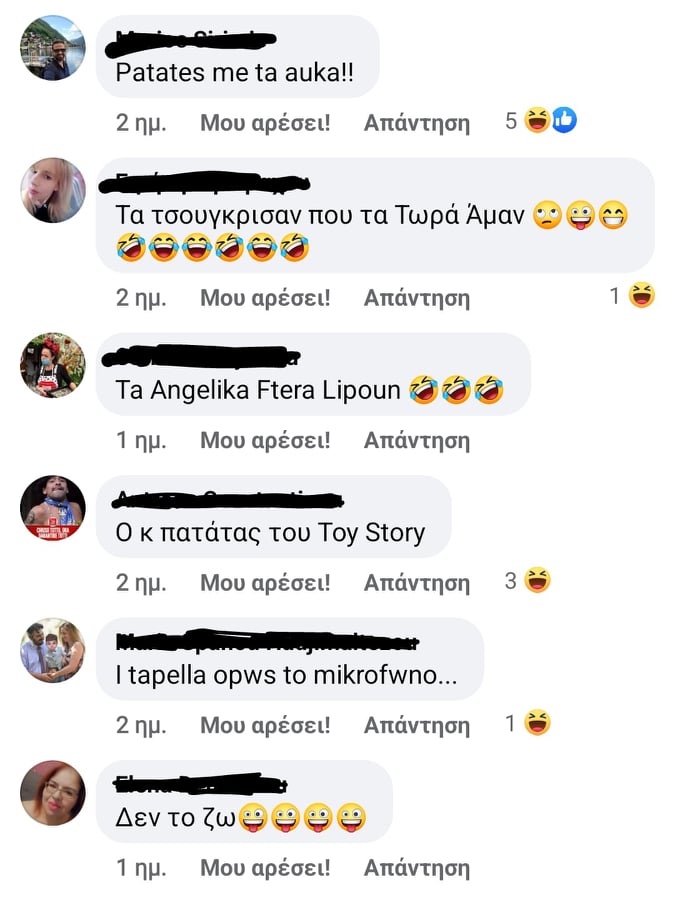Reply to the 'Δεν το ζω' comment
The image size is (675, 898).
coord(416,868)
